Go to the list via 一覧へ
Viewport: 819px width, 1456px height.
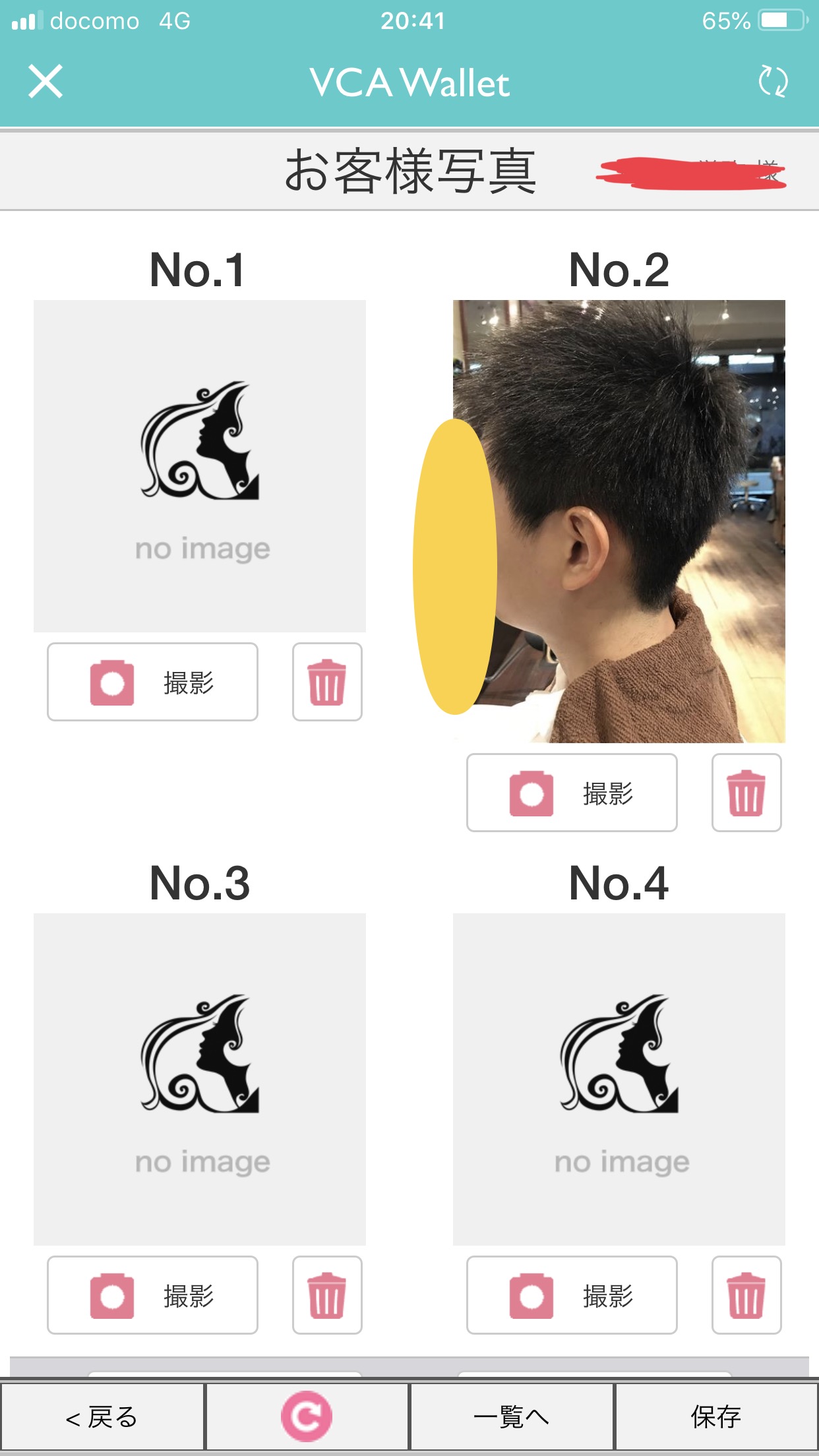click(512, 1416)
